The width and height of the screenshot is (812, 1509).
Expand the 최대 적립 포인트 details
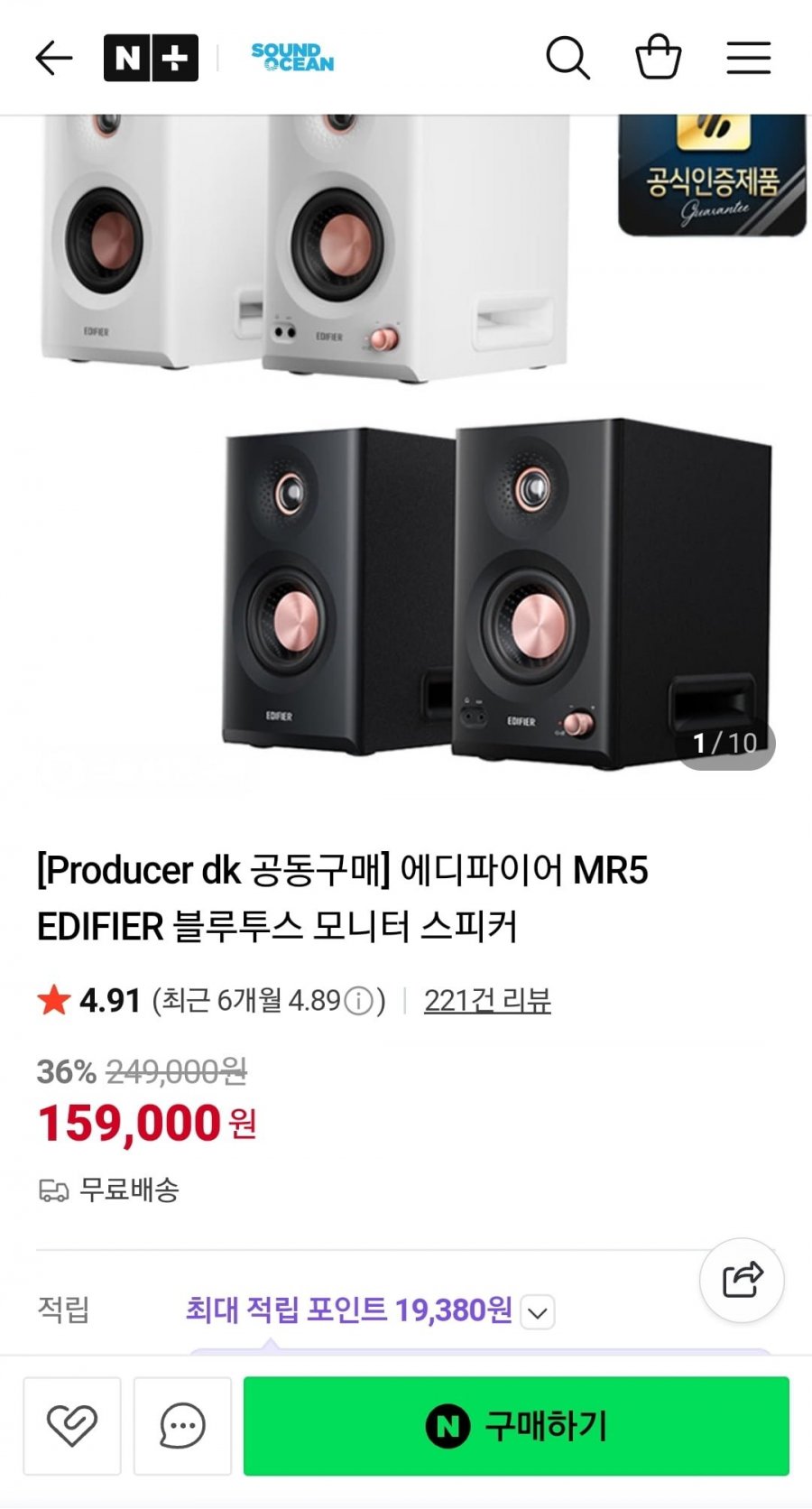[538, 1311]
